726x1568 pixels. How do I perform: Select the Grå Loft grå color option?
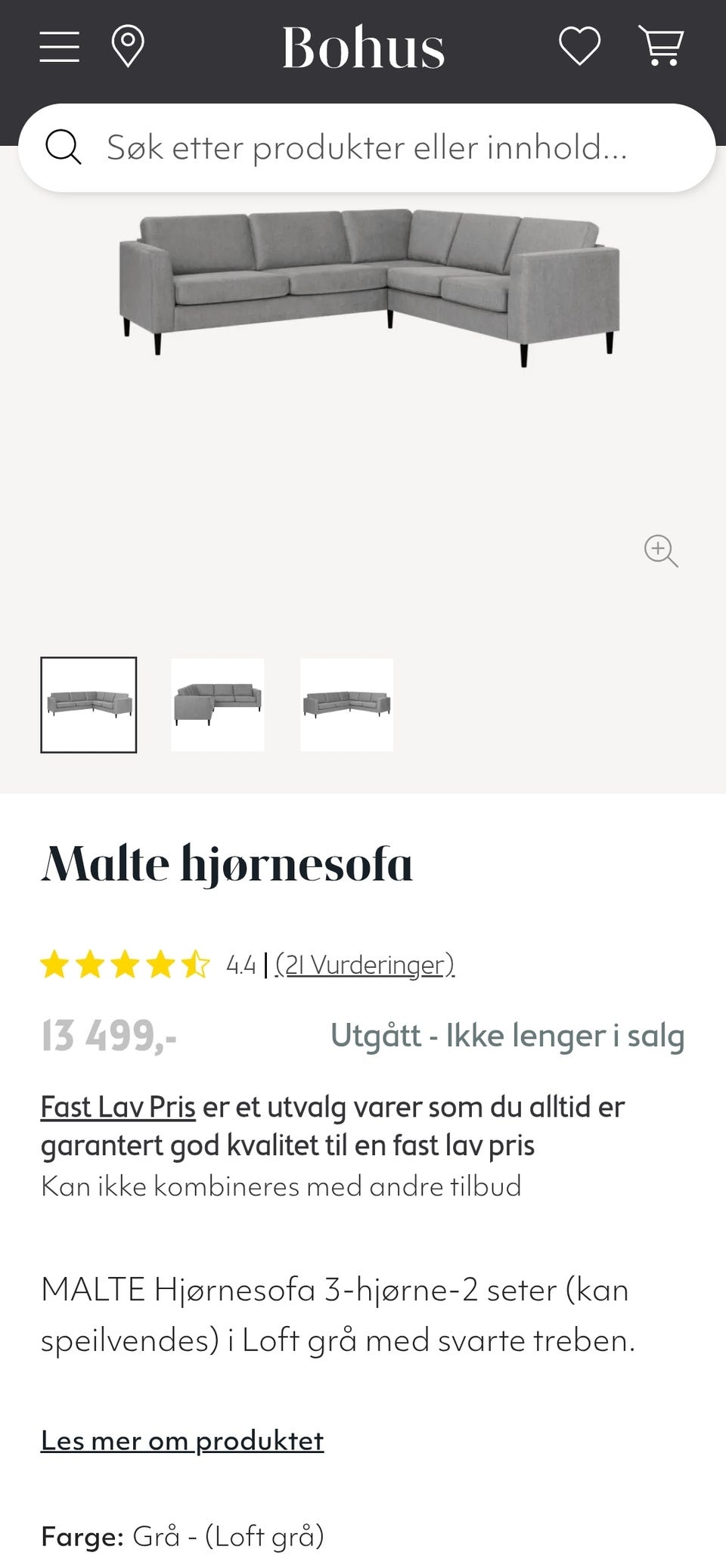point(227,1536)
